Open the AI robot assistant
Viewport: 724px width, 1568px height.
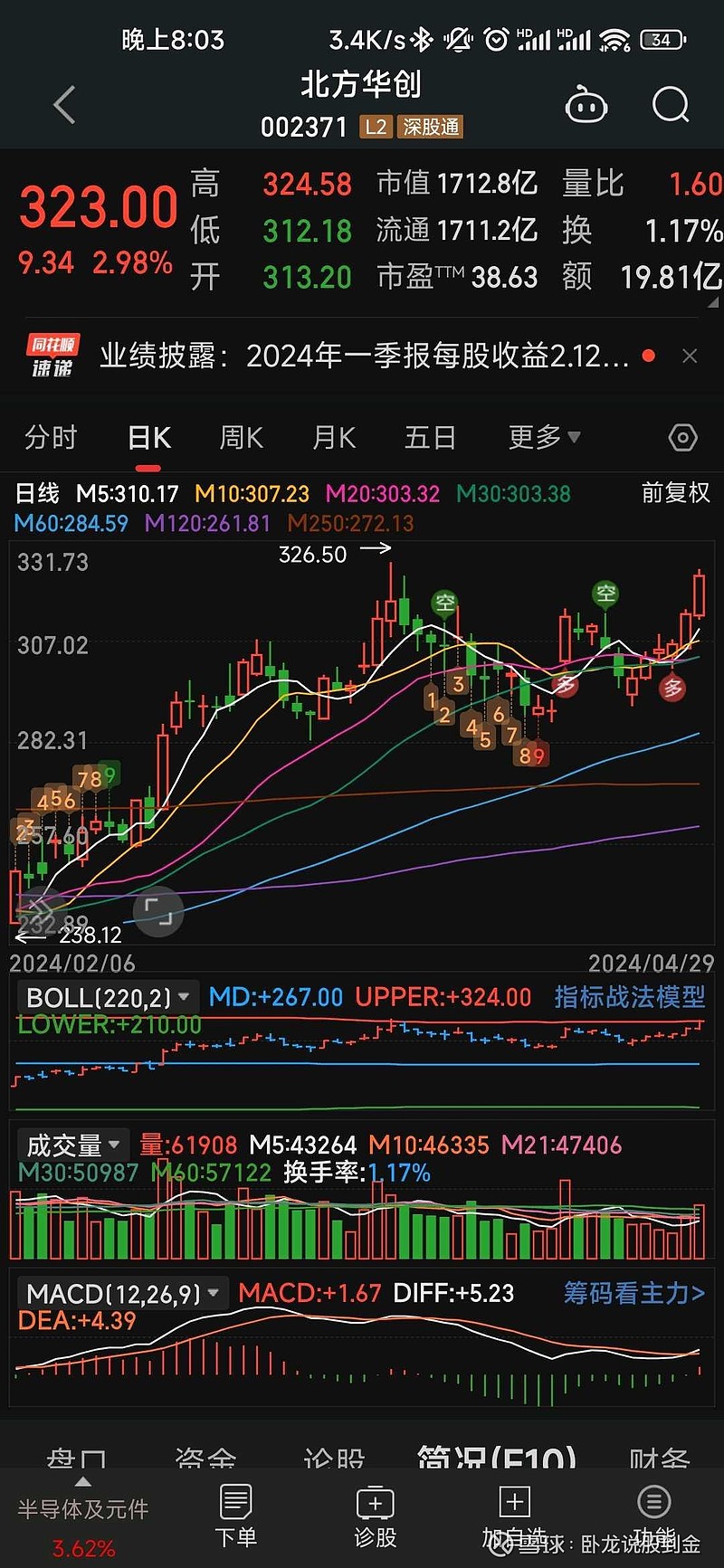586,104
